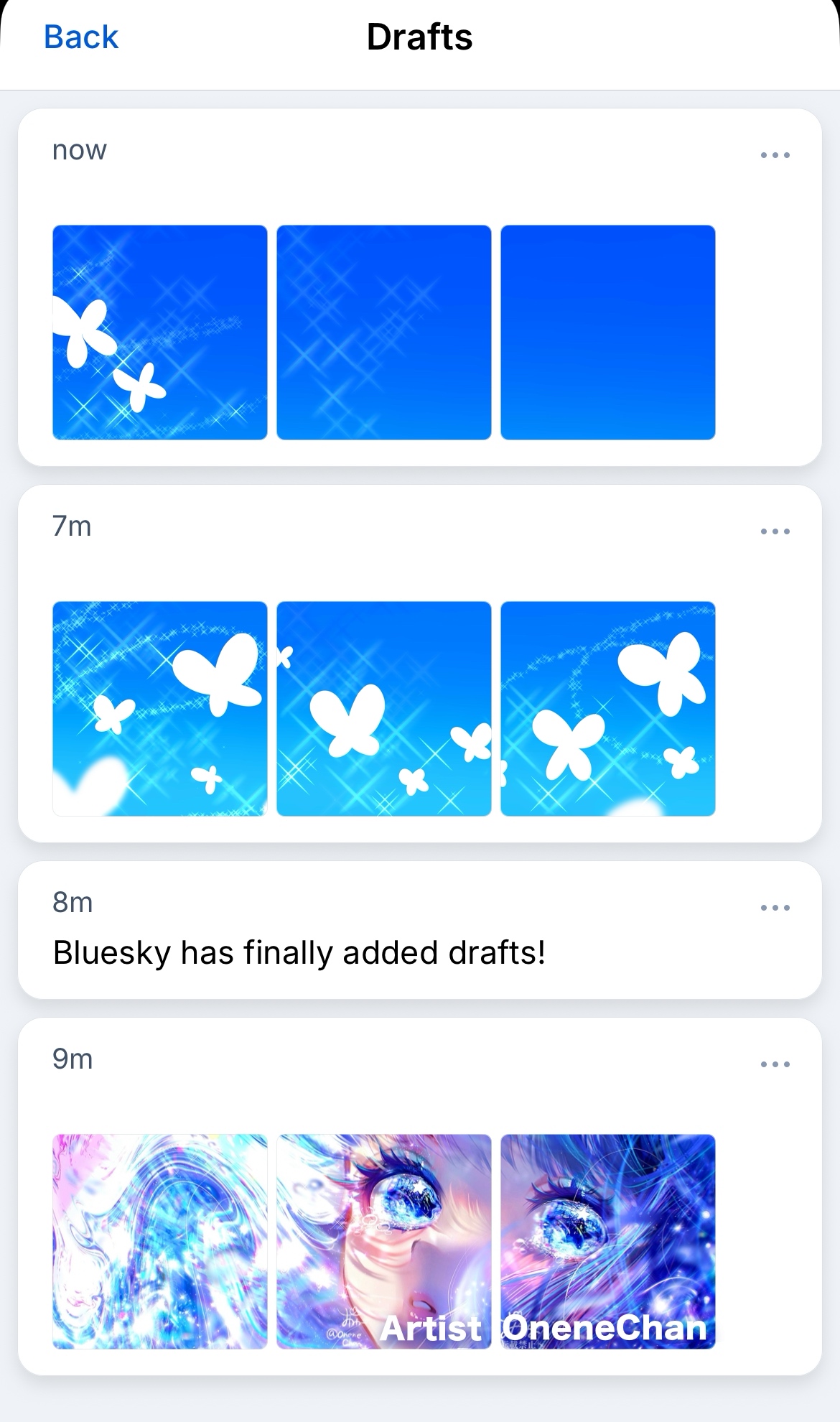840x1422 pixels.
Task: Open the options menu for the 9m draft
Action: (x=775, y=1064)
